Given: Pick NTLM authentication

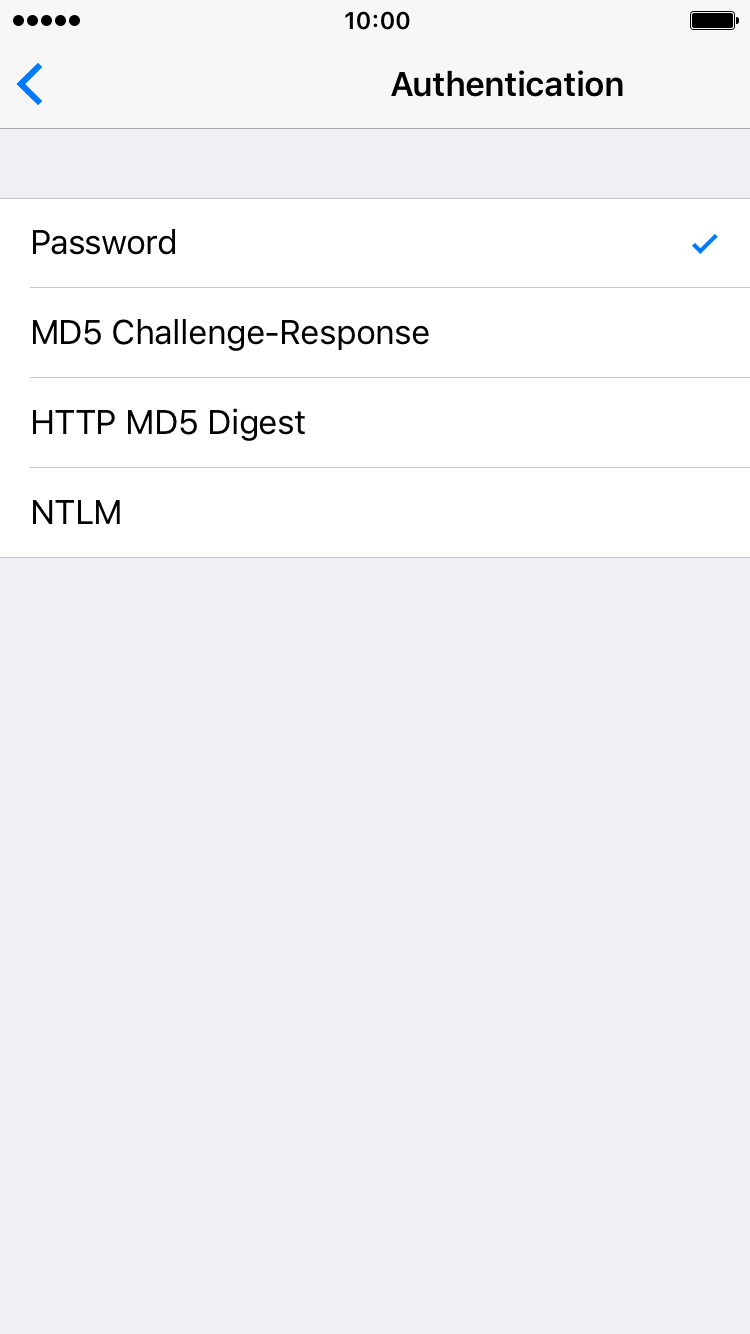Looking at the screenshot, I should click(375, 513).
